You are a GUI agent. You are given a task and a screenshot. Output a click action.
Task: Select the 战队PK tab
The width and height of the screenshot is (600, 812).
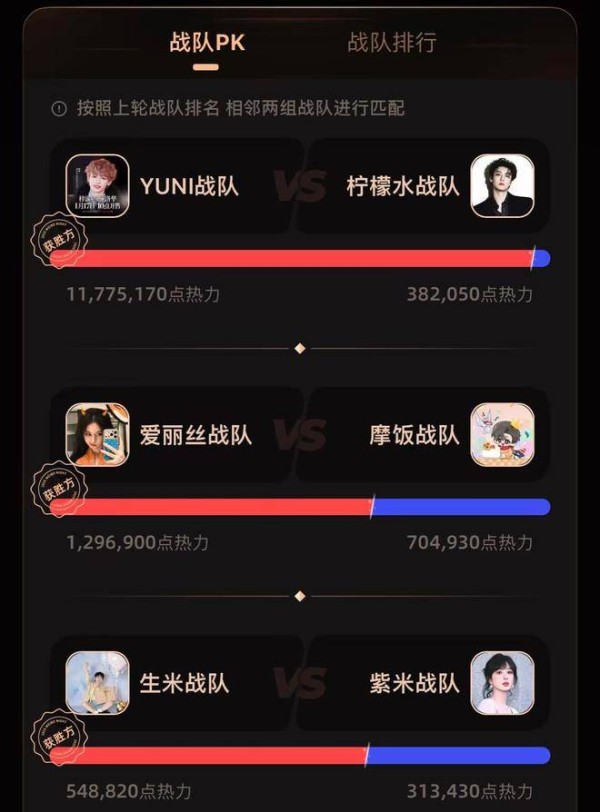(207, 43)
